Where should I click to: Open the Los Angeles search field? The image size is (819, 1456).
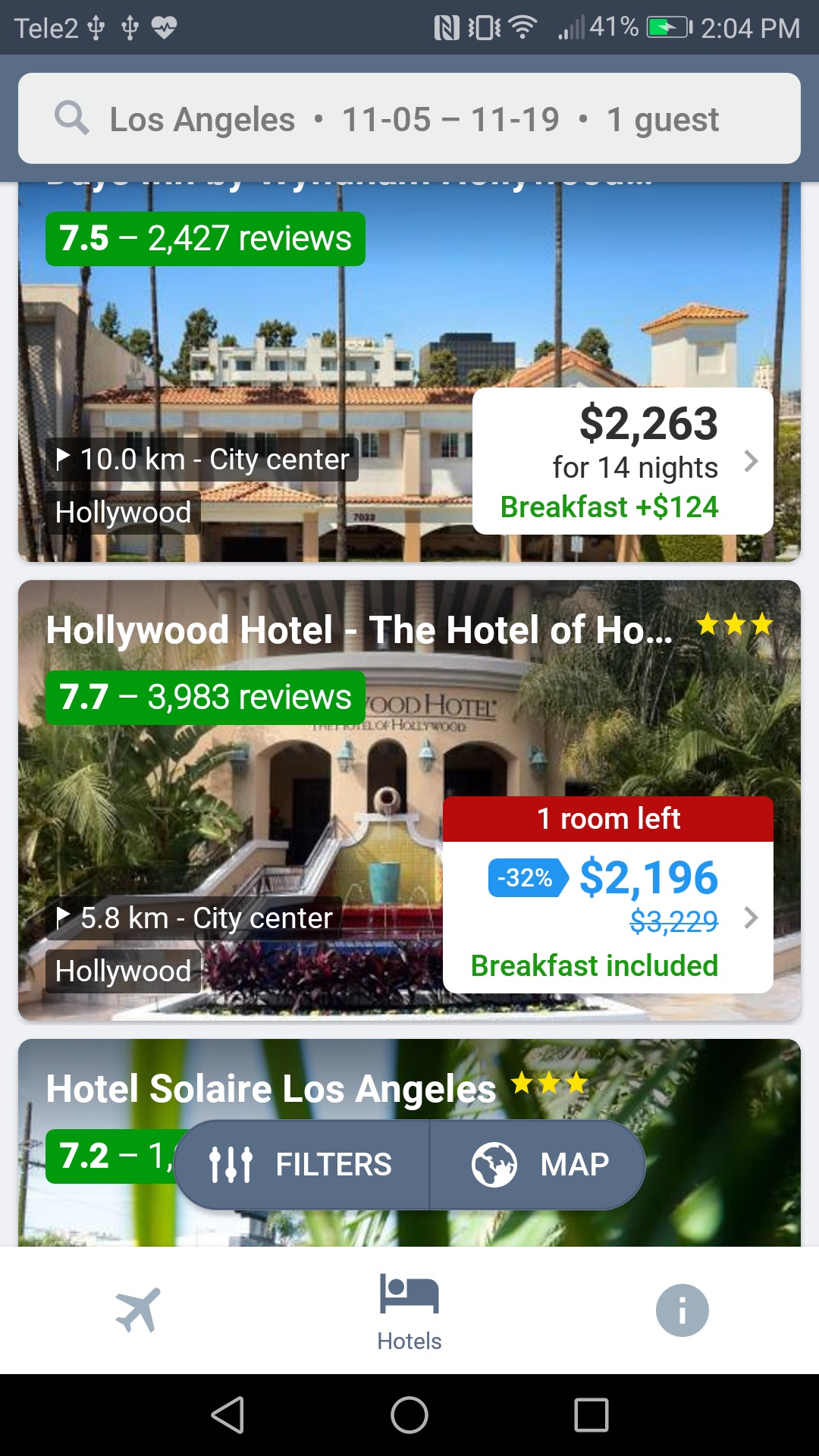[x=409, y=119]
